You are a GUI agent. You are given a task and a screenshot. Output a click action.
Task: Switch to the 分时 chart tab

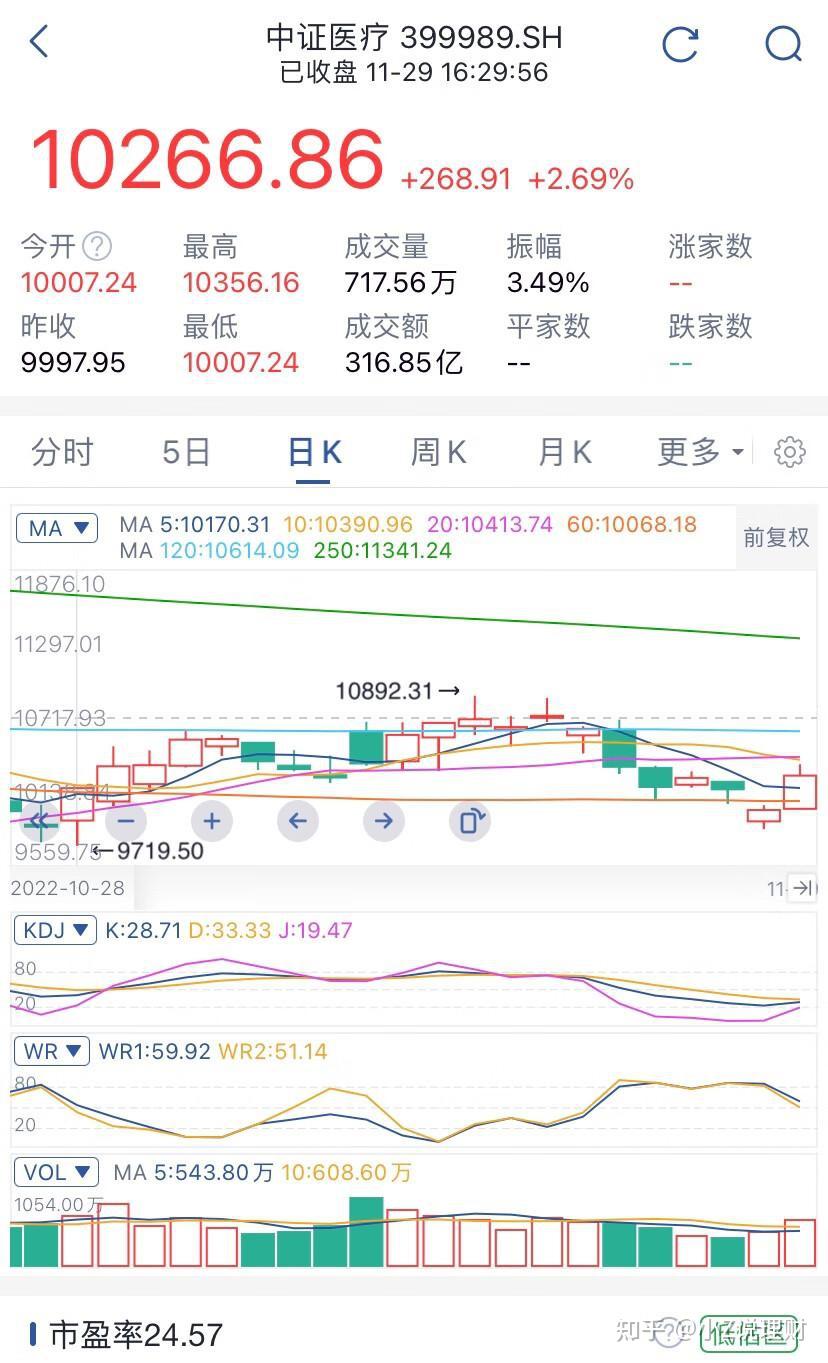(62, 452)
